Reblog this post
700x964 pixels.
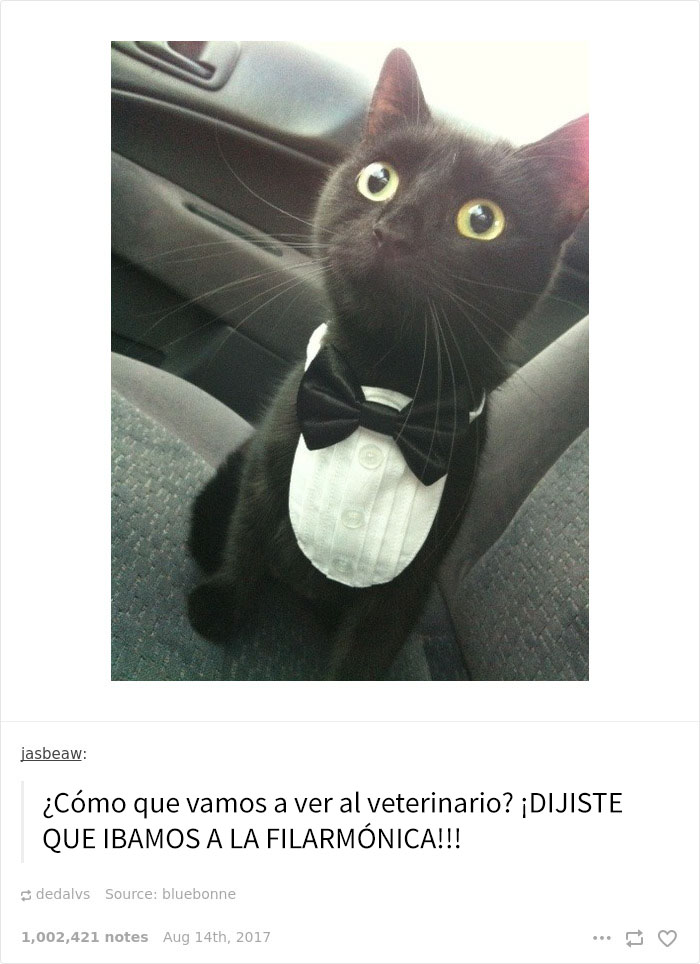[x=634, y=938]
